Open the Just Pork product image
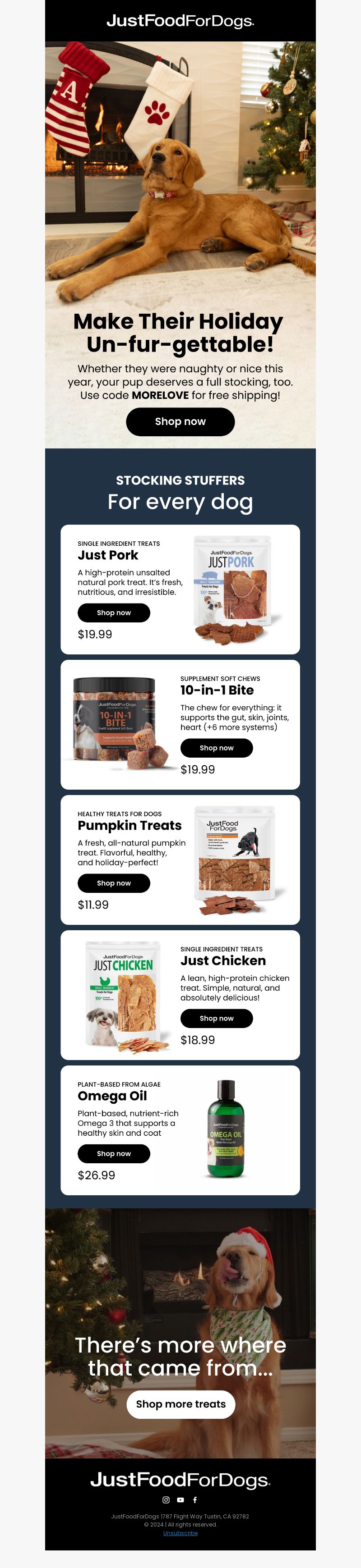 click(235, 589)
